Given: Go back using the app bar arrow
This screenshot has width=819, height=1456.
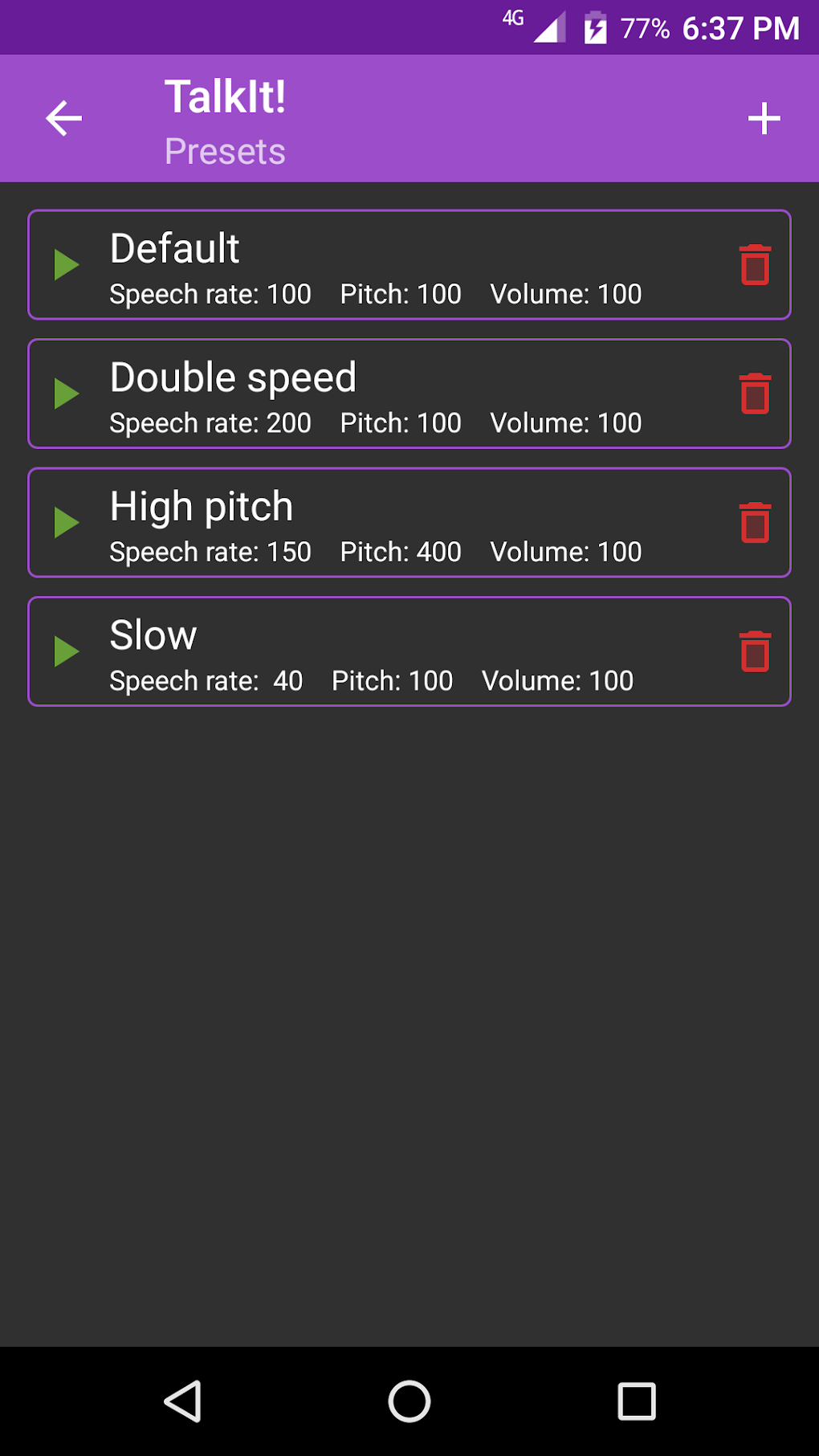Looking at the screenshot, I should pyautogui.click(x=64, y=119).
